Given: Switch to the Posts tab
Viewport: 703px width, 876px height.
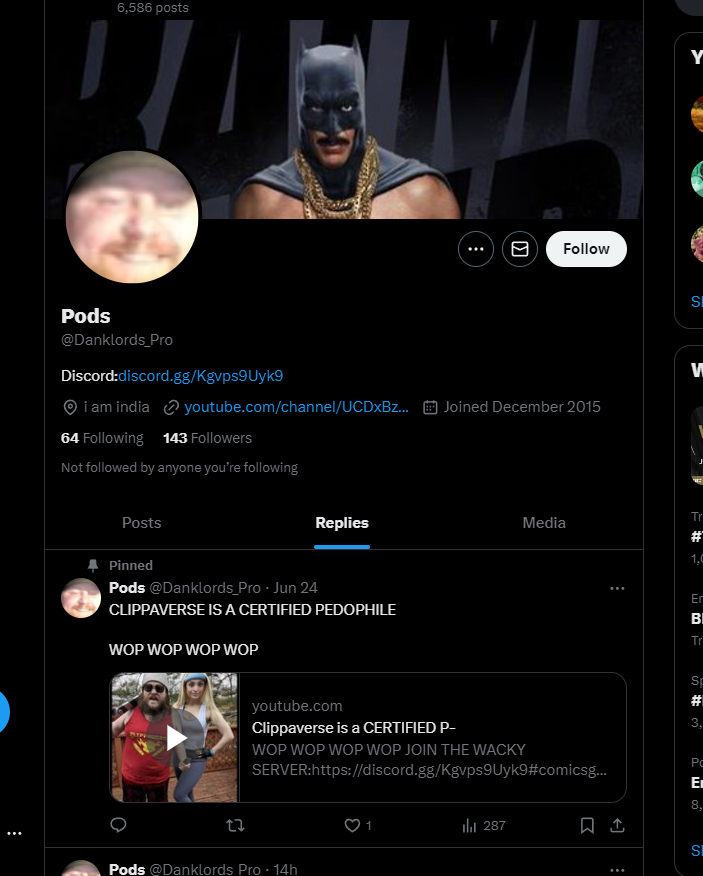Looking at the screenshot, I should [x=141, y=523].
